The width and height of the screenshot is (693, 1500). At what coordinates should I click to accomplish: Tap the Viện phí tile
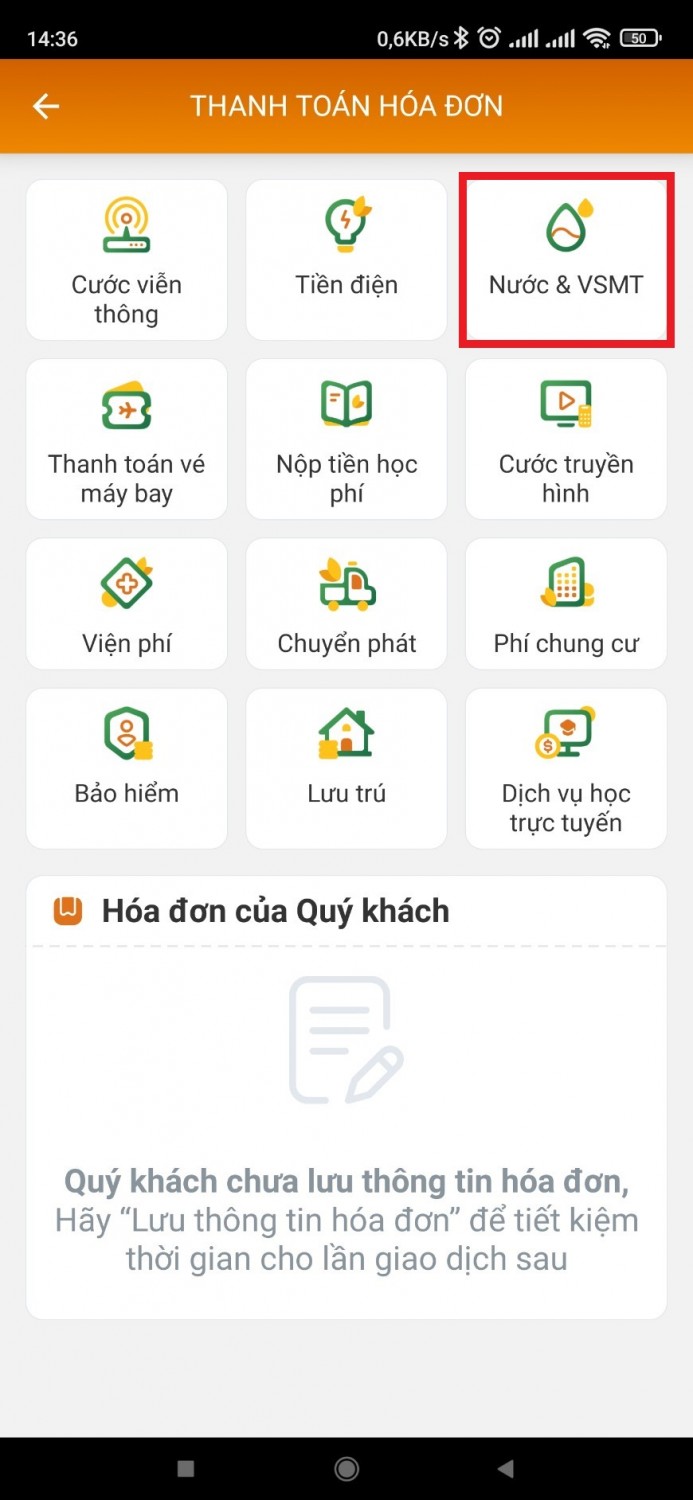point(127,604)
